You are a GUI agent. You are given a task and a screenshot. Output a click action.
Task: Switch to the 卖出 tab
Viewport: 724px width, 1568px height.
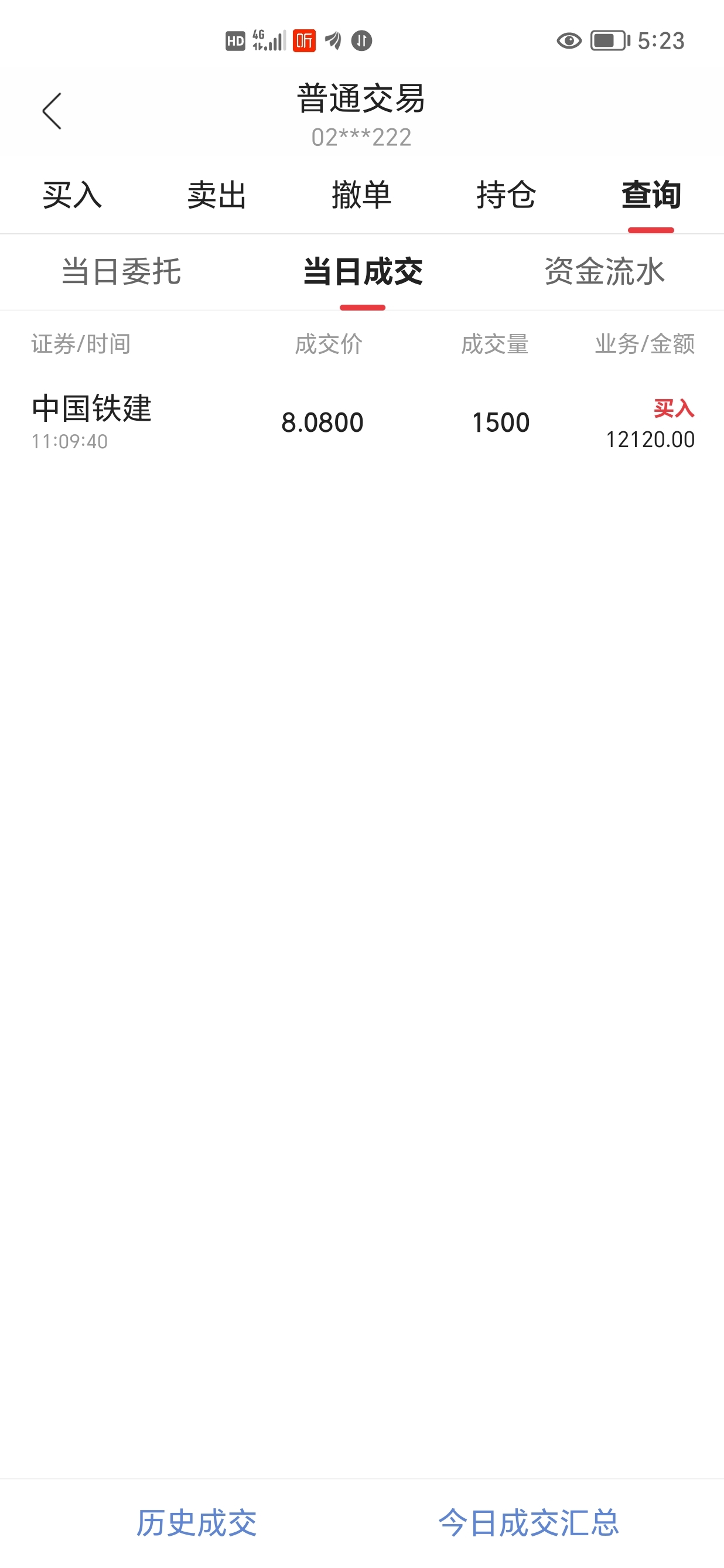(217, 195)
